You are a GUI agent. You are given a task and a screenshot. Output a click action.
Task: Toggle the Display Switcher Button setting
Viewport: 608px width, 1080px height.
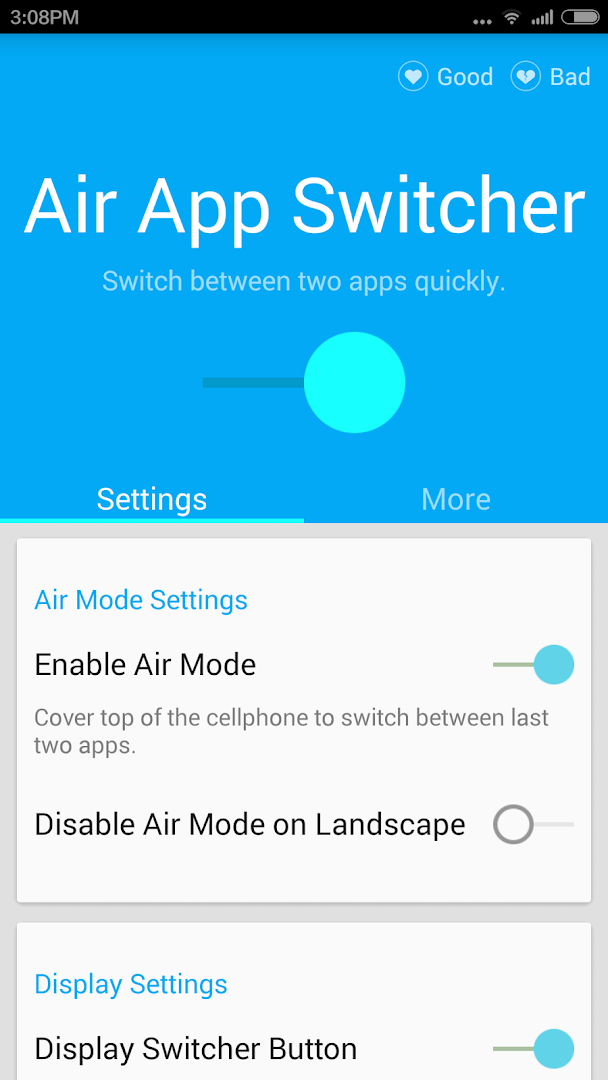tap(535, 1049)
